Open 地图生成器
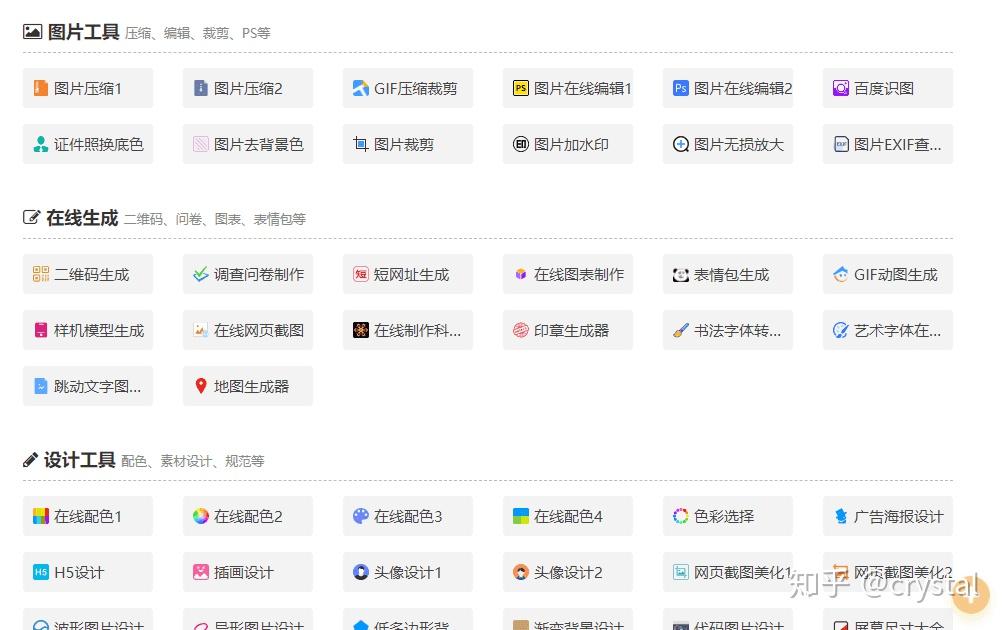Image resolution: width=1005 pixels, height=630 pixels. pos(248,386)
